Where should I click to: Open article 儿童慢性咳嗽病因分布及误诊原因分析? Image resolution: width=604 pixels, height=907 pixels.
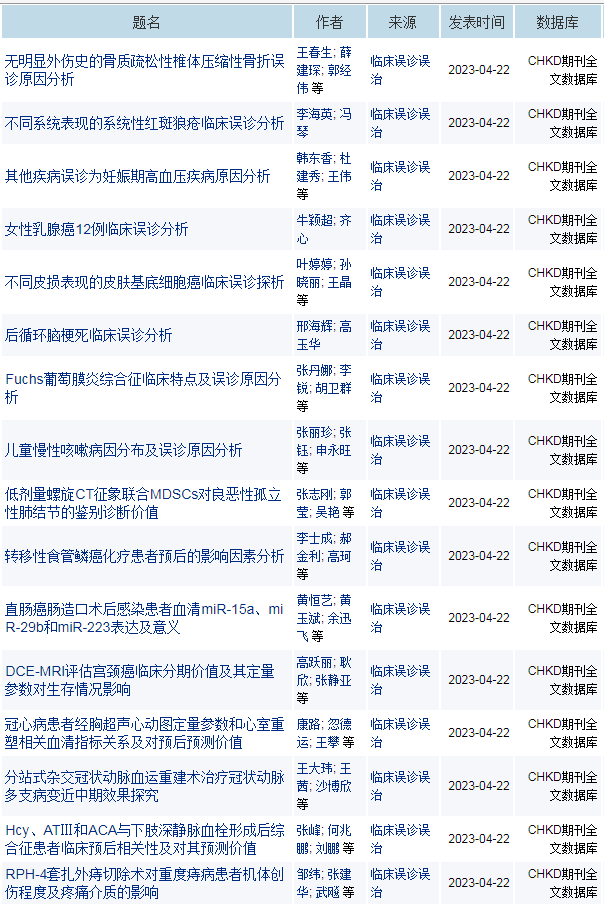click(x=123, y=450)
